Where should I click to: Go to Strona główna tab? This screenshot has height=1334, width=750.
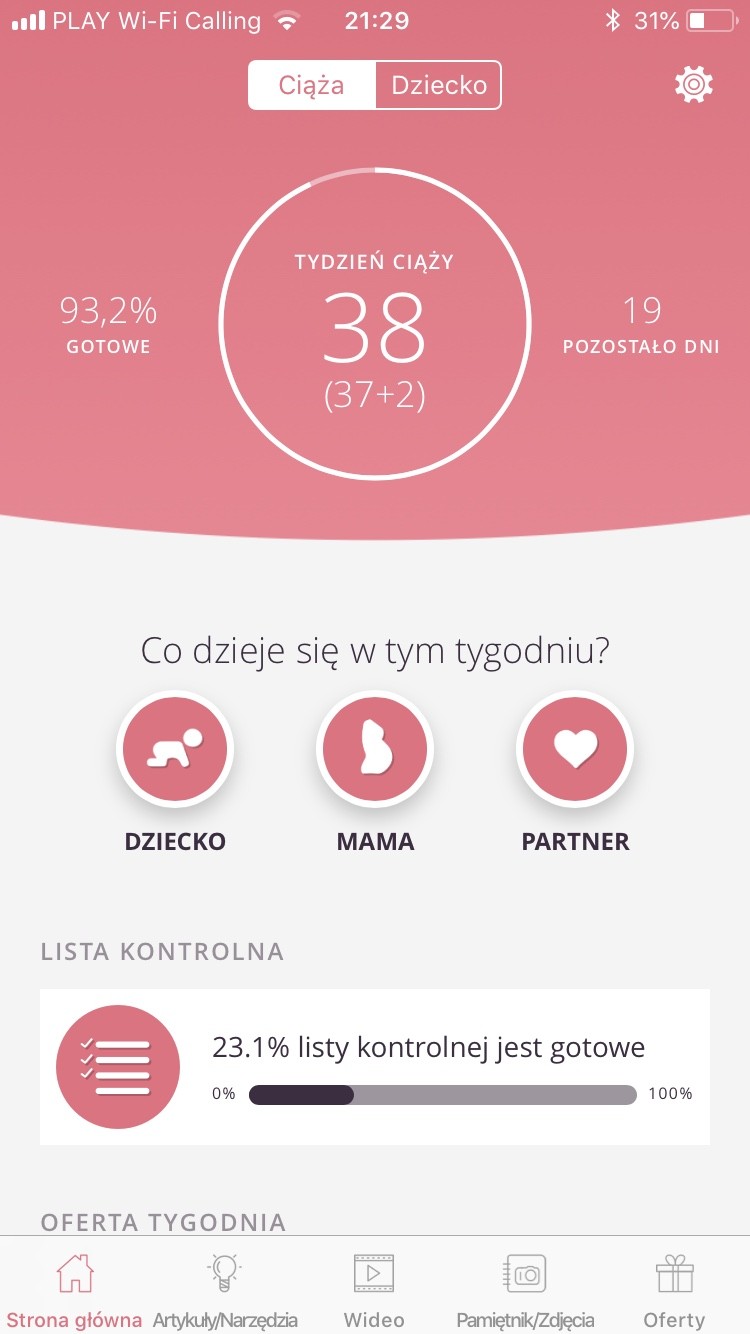pyautogui.click(x=74, y=1291)
